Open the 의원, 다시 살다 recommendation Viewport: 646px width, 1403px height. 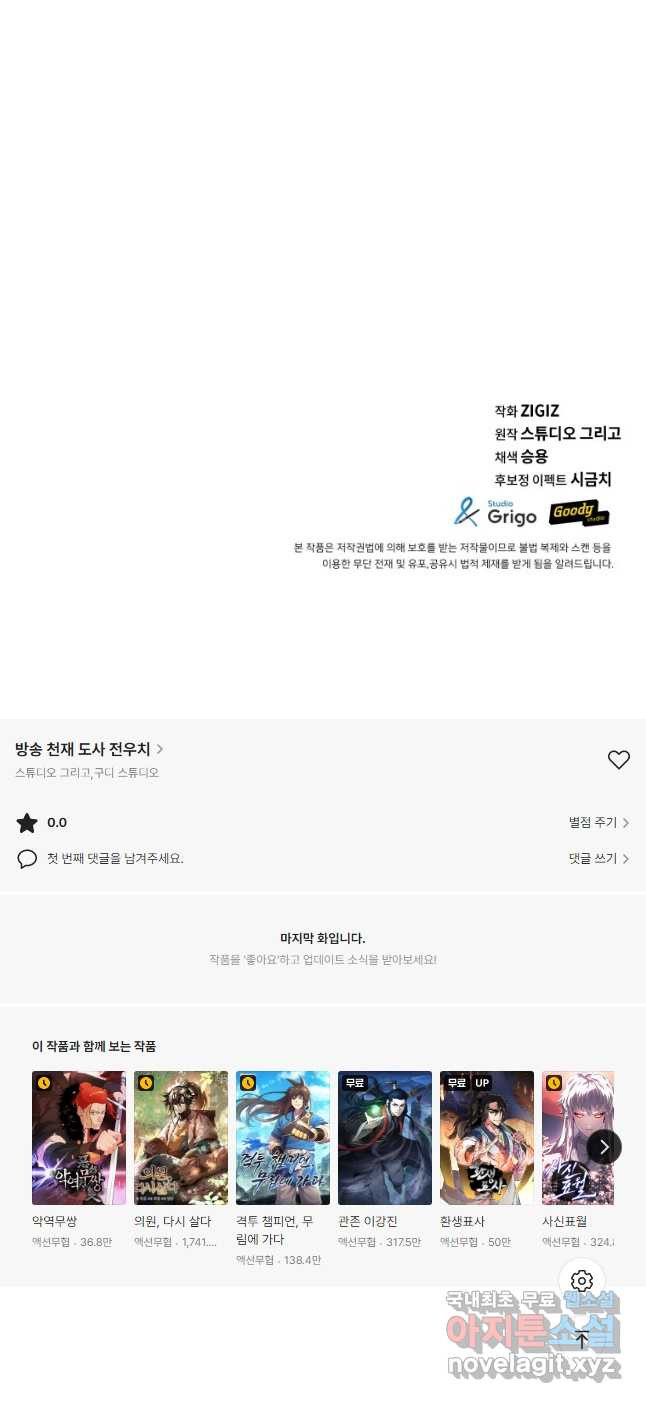(x=181, y=1138)
